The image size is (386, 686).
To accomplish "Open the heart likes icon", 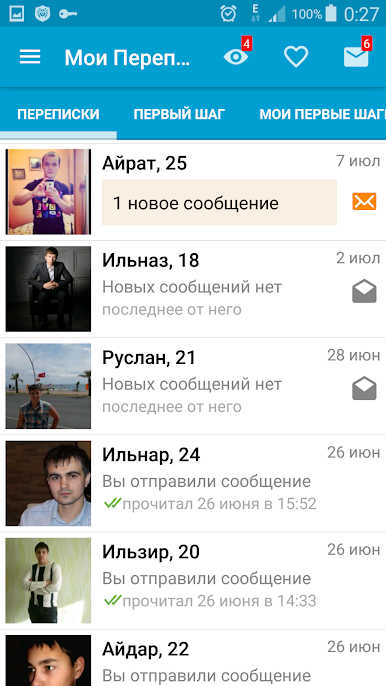I will click(296, 57).
